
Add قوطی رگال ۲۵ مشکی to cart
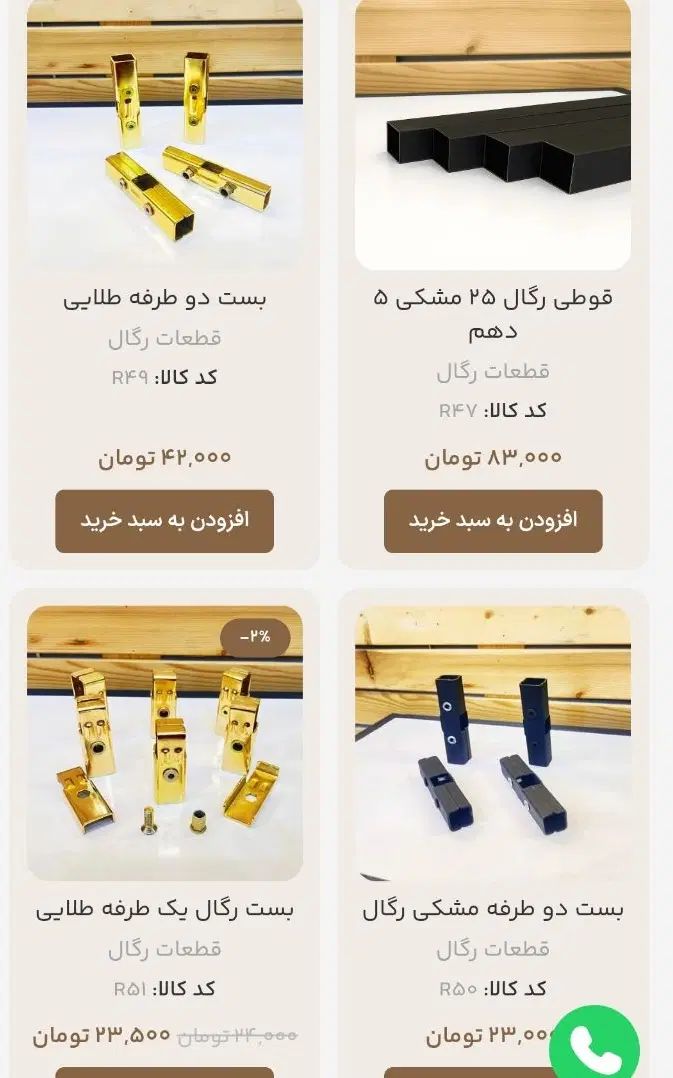click(x=493, y=521)
